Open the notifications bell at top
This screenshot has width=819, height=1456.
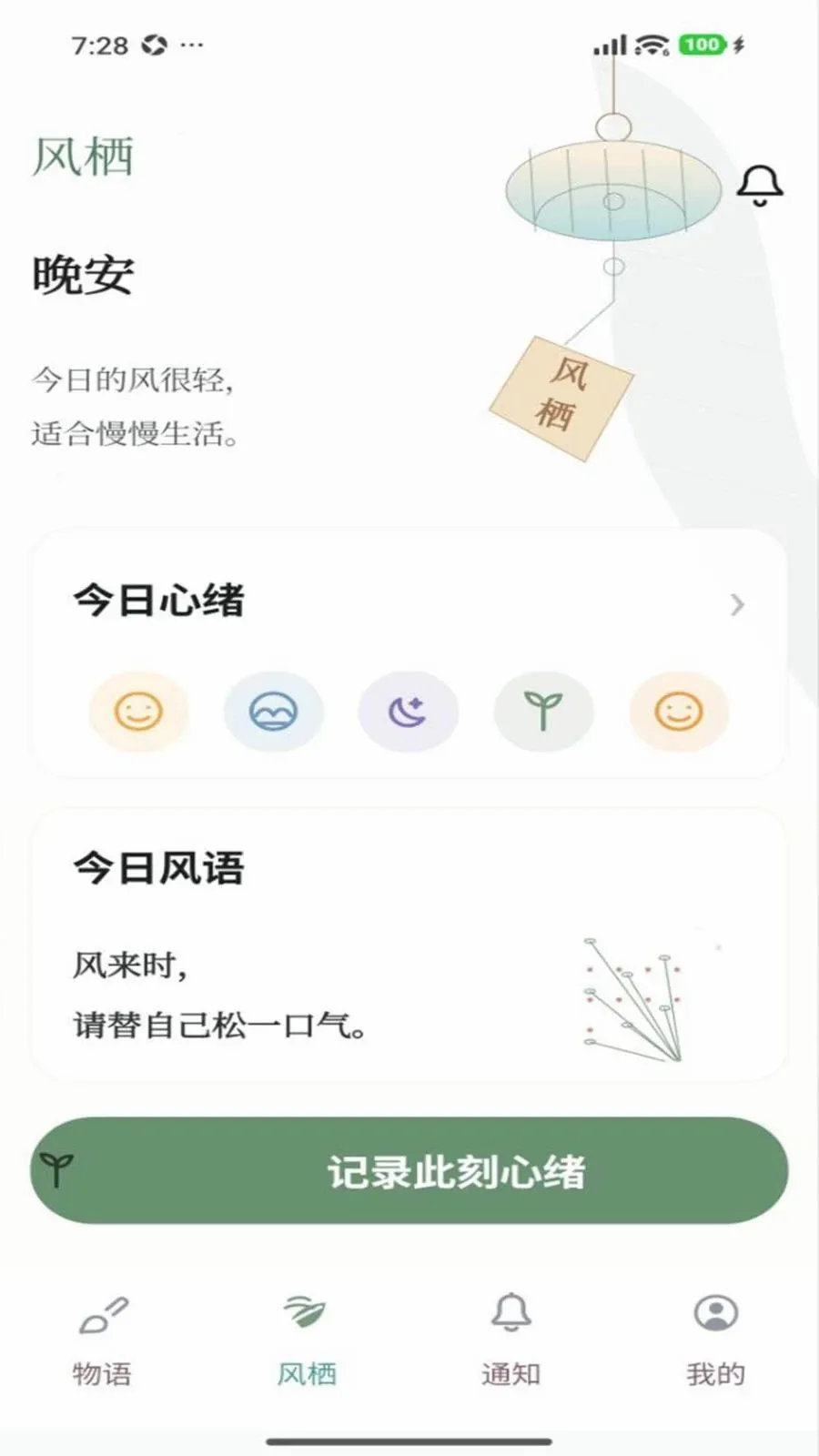coord(760,186)
